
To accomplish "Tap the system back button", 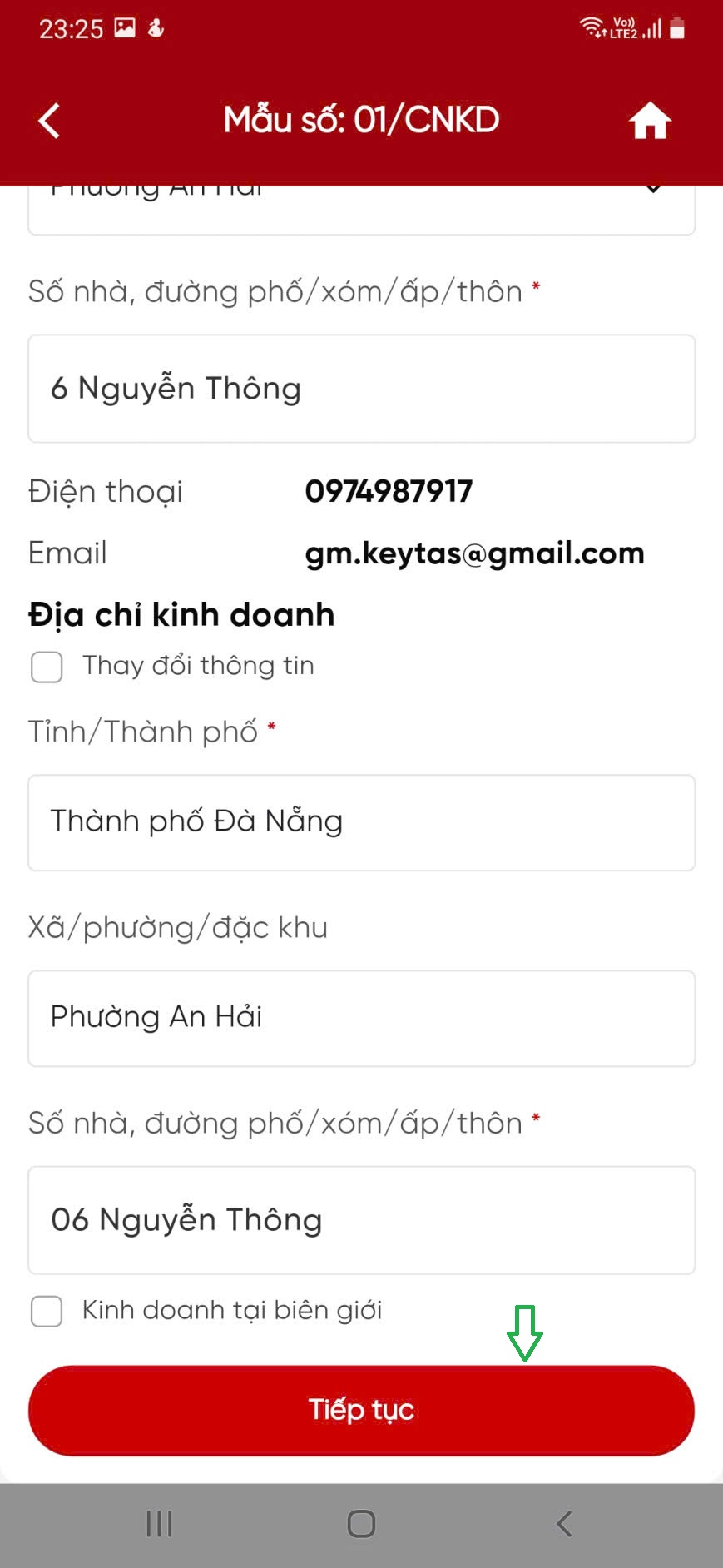I will pyautogui.click(x=564, y=1524).
